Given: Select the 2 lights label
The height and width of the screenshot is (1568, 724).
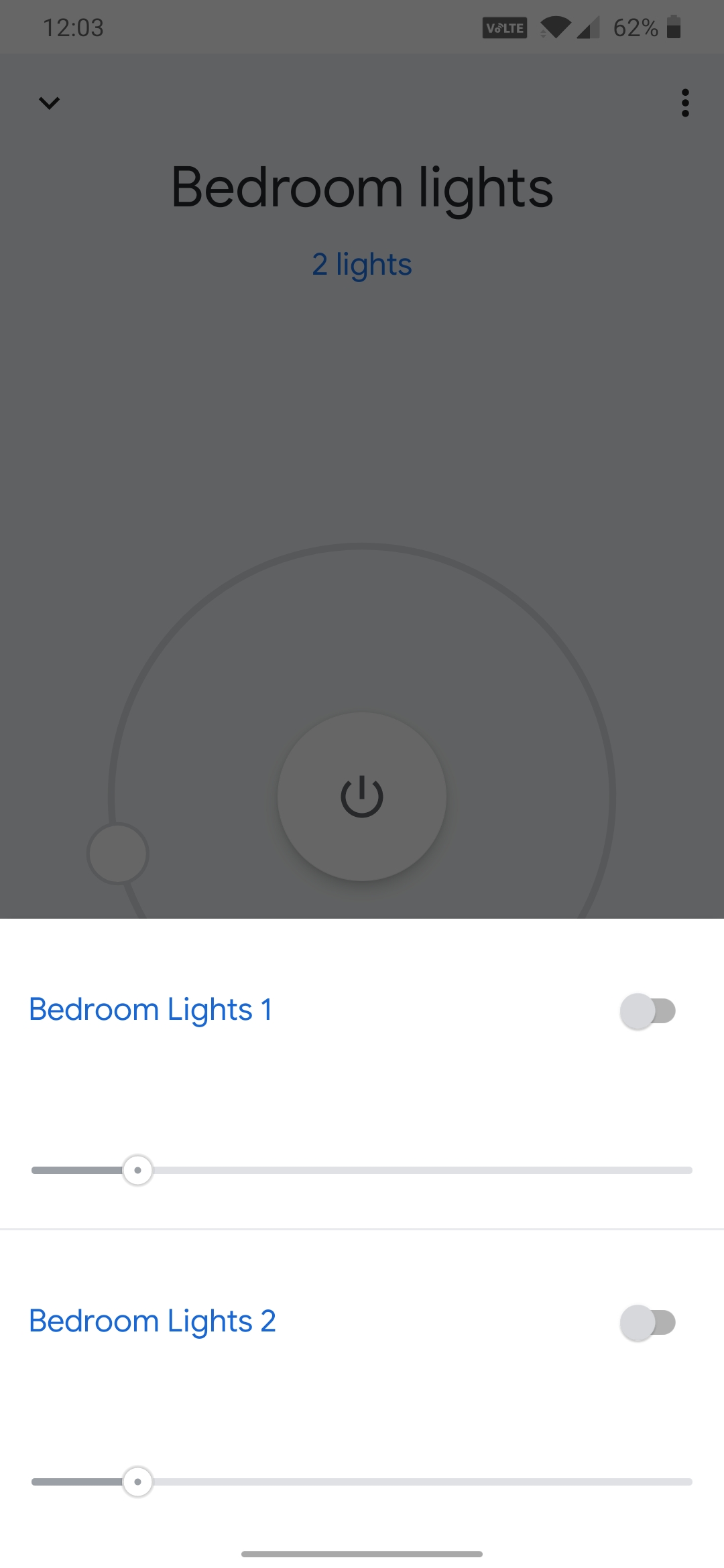Looking at the screenshot, I should 361,264.
